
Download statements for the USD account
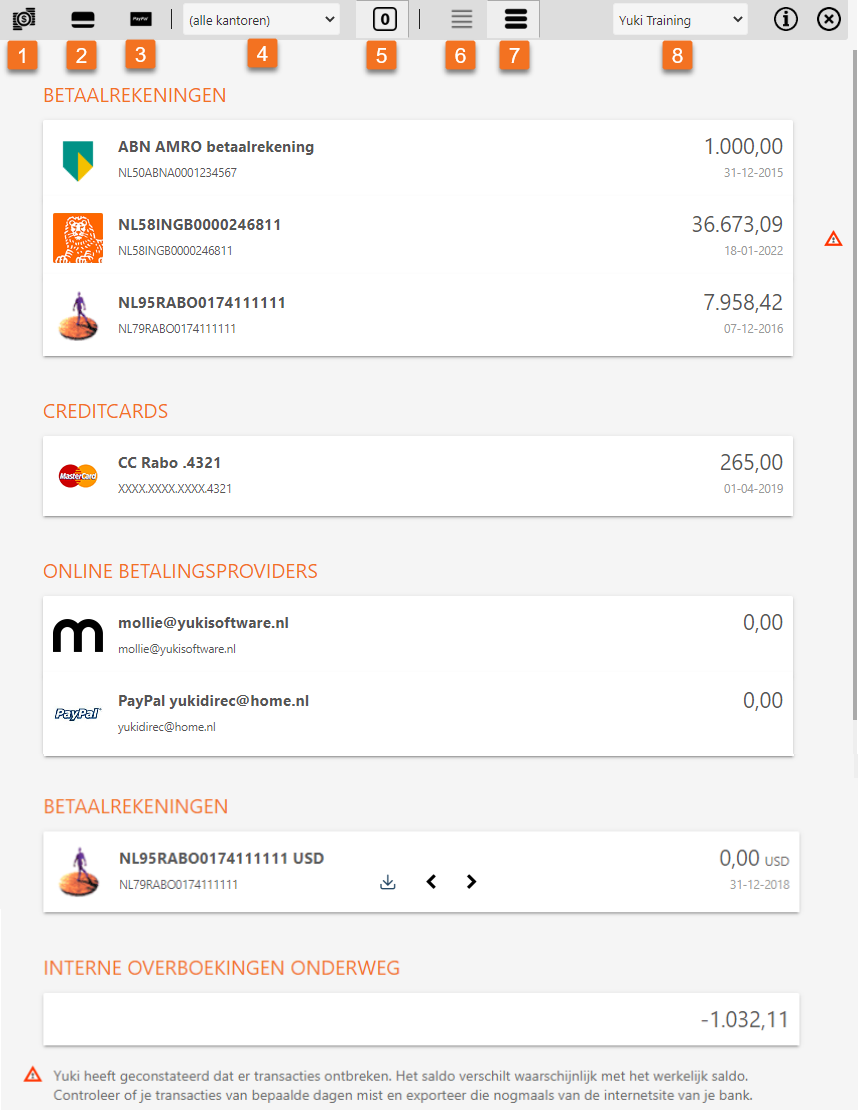(388, 882)
